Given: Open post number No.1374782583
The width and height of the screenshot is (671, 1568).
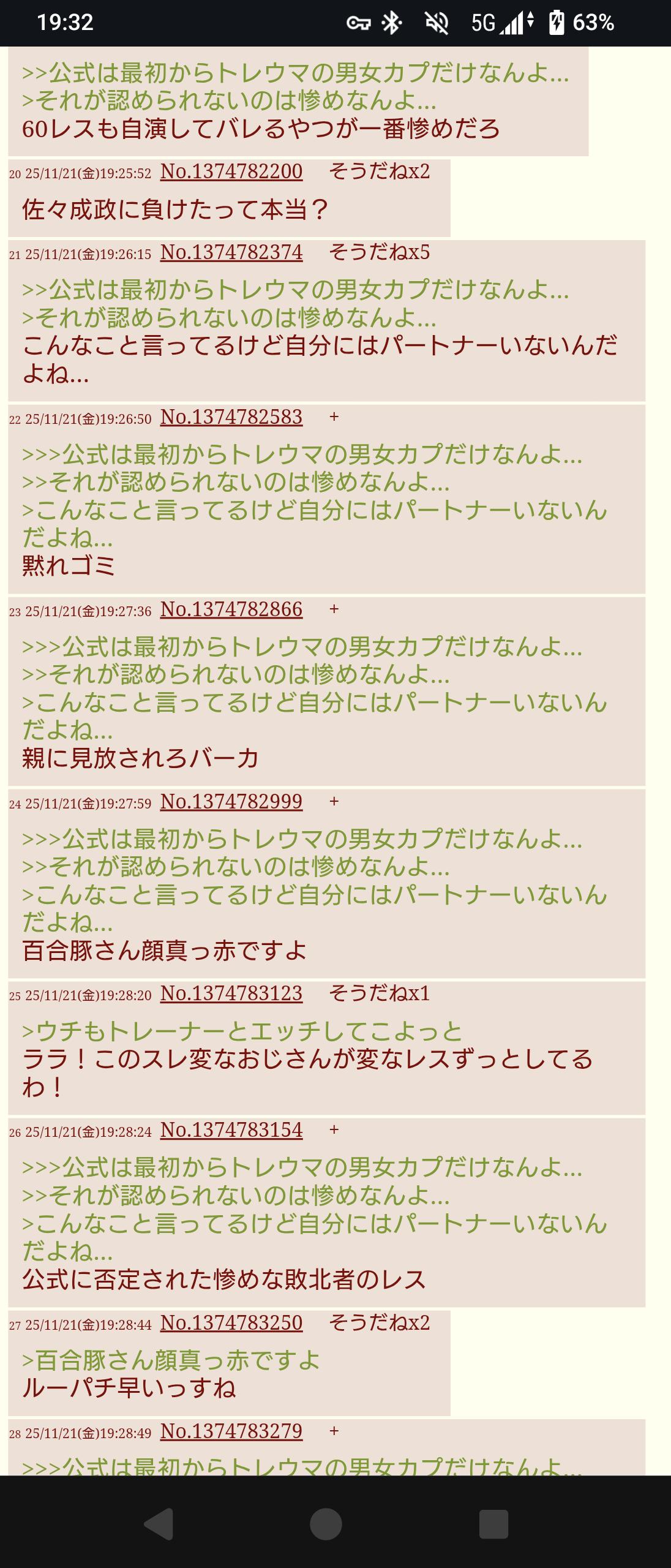Looking at the screenshot, I should [231, 417].
